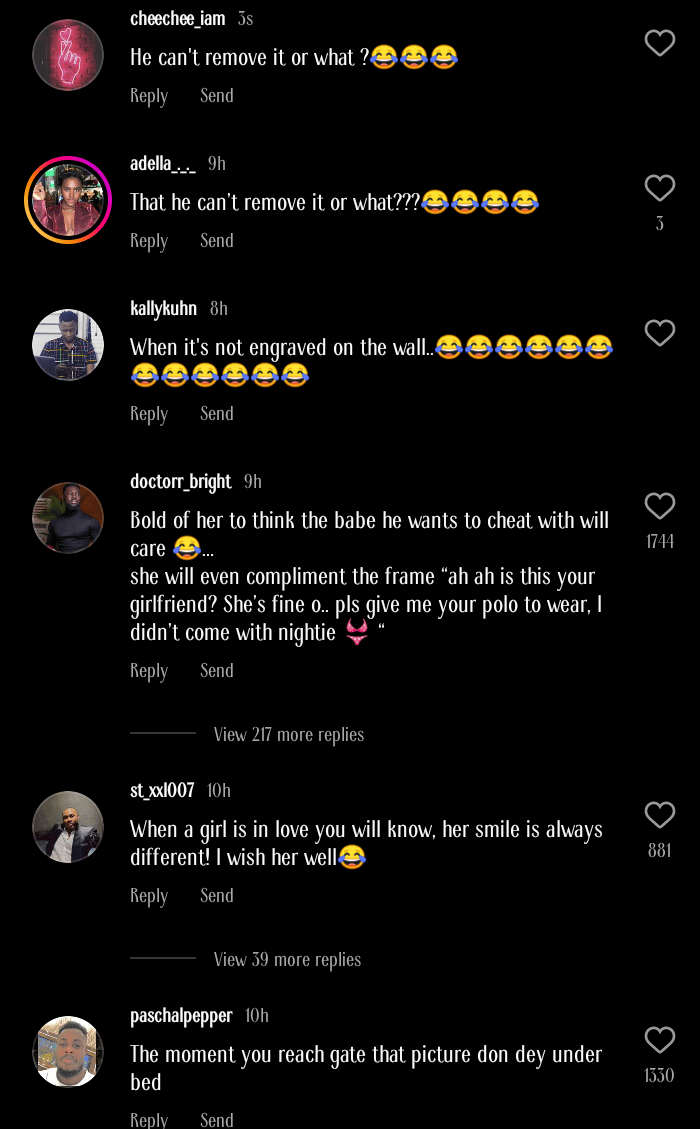Send adella_._'s comment to someone
Viewport: 700px width, 1129px height.
(x=216, y=241)
